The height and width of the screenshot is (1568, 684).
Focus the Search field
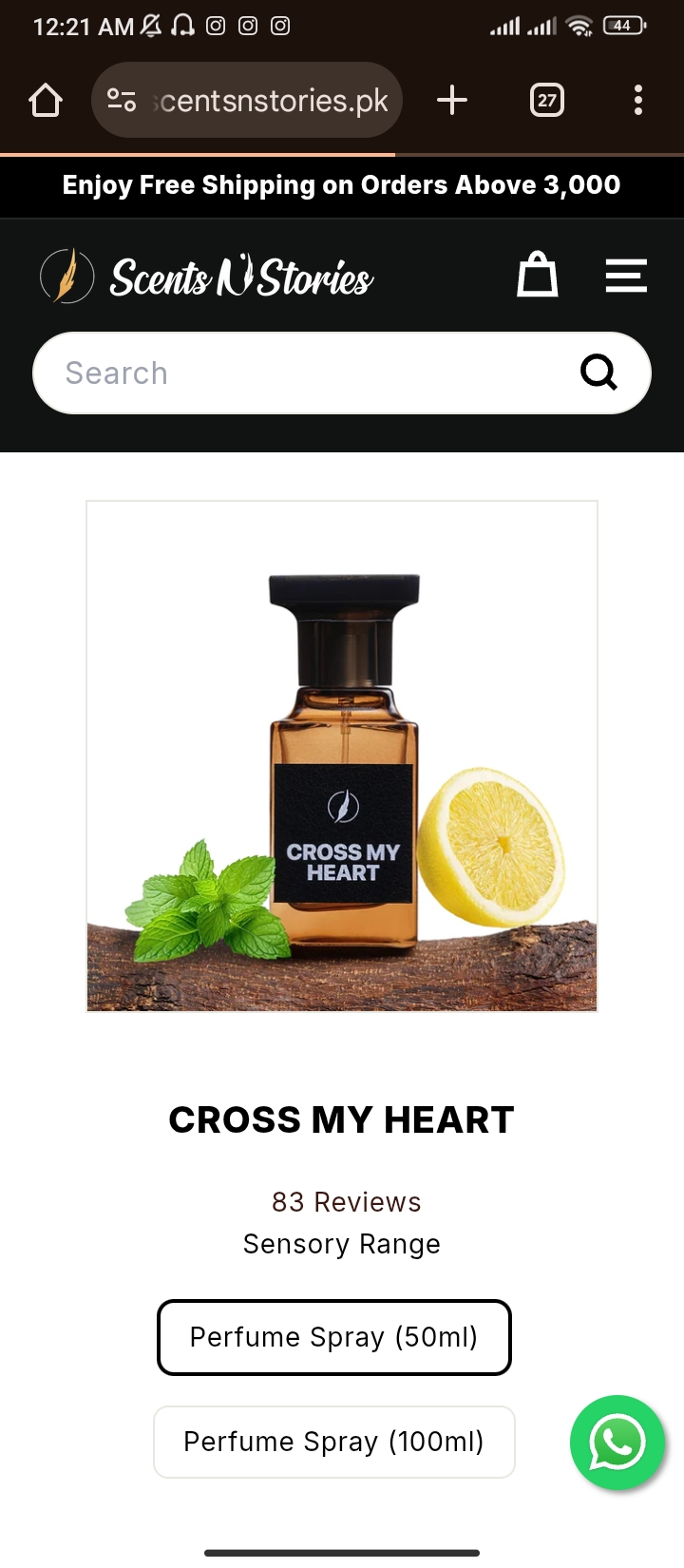pyautogui.click(x=304, y=373)
